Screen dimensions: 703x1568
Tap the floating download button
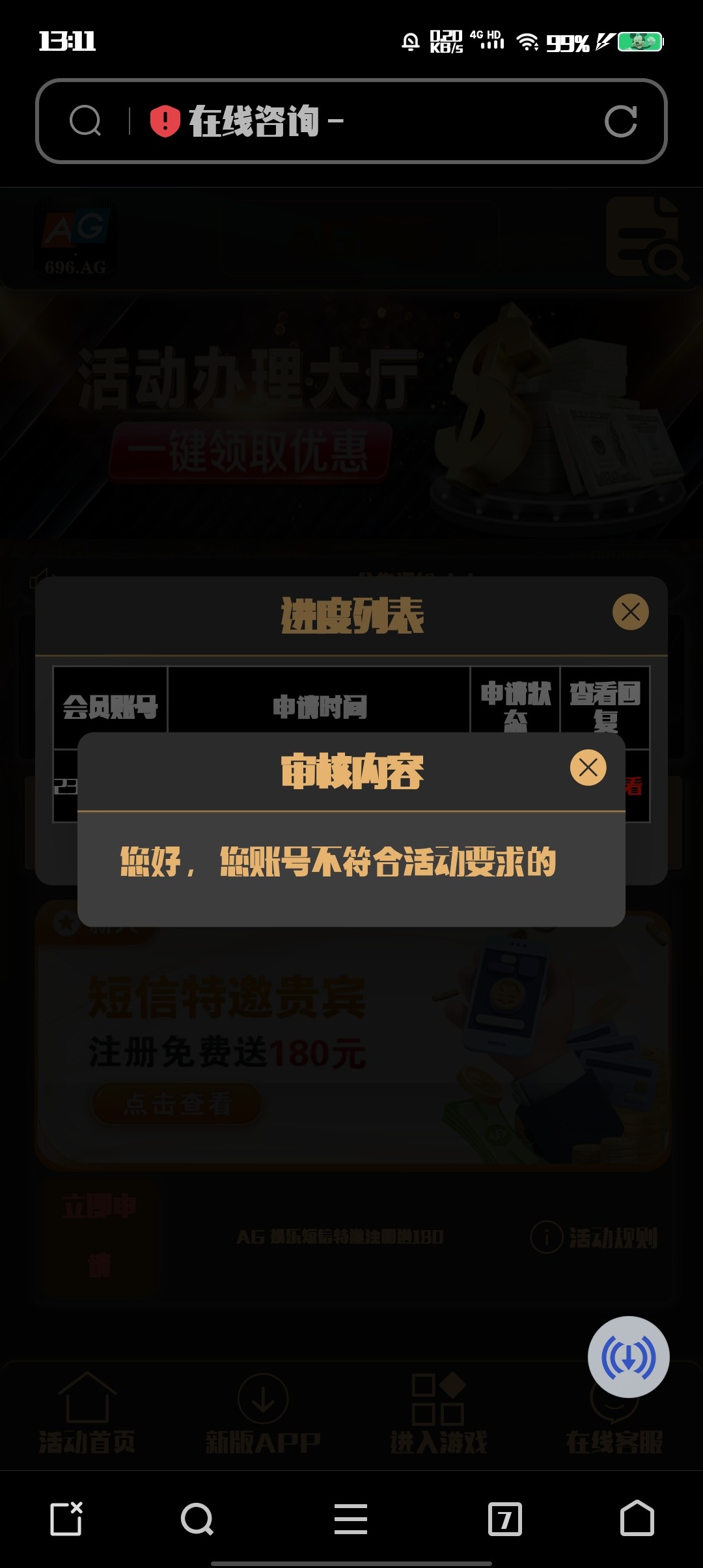click(x=628, y=1357)
